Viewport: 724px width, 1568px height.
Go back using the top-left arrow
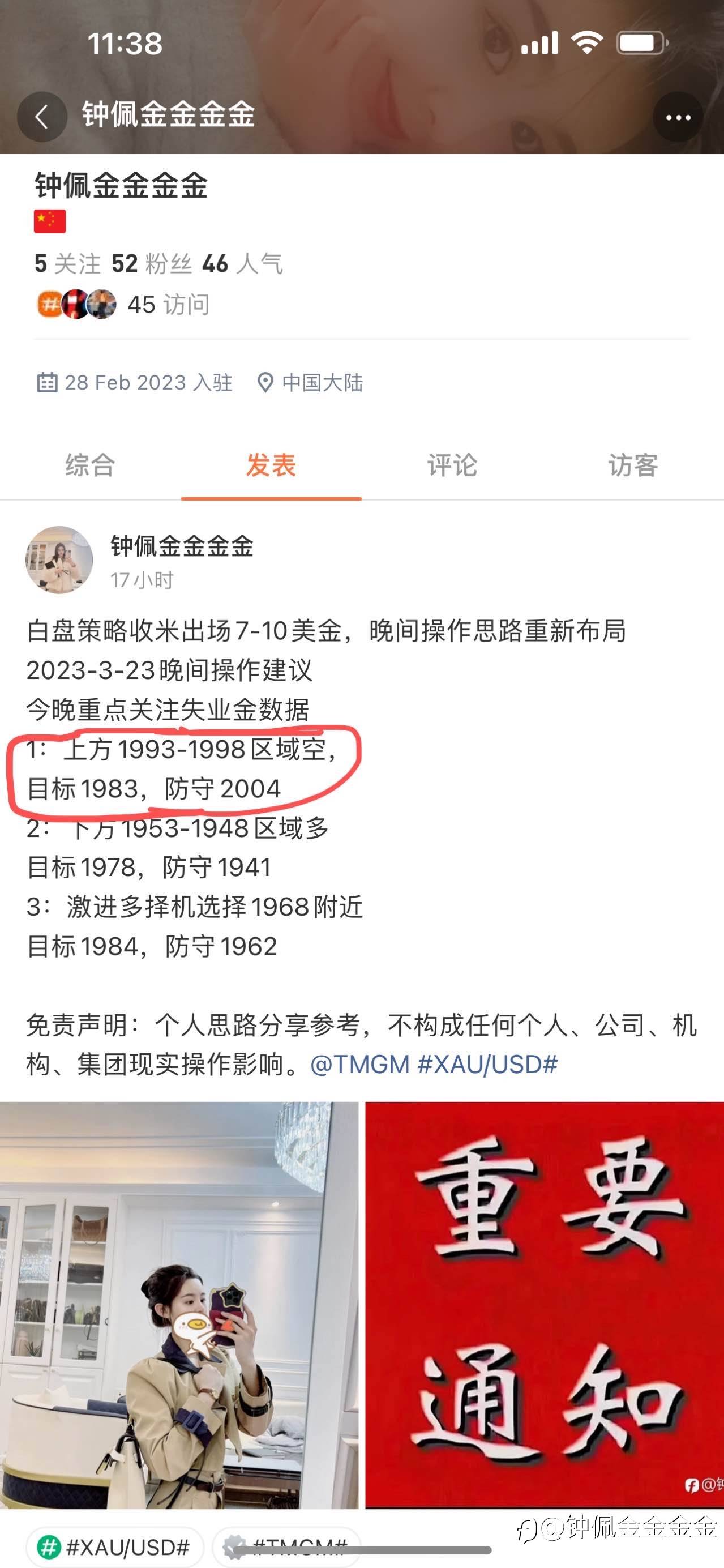pyautogui.click(x=42, y=117)
